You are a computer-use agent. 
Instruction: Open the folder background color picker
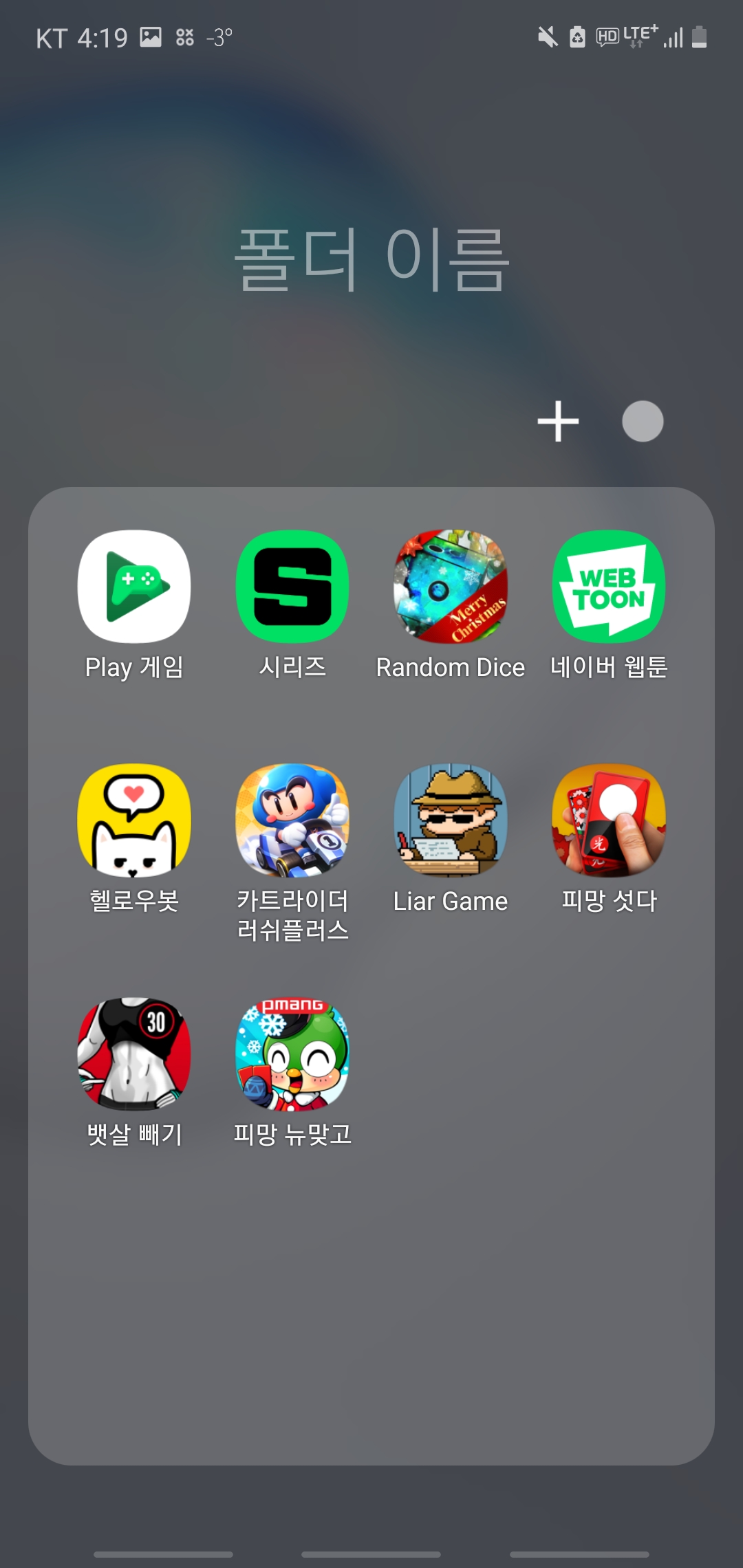click(x=643, y=422)
